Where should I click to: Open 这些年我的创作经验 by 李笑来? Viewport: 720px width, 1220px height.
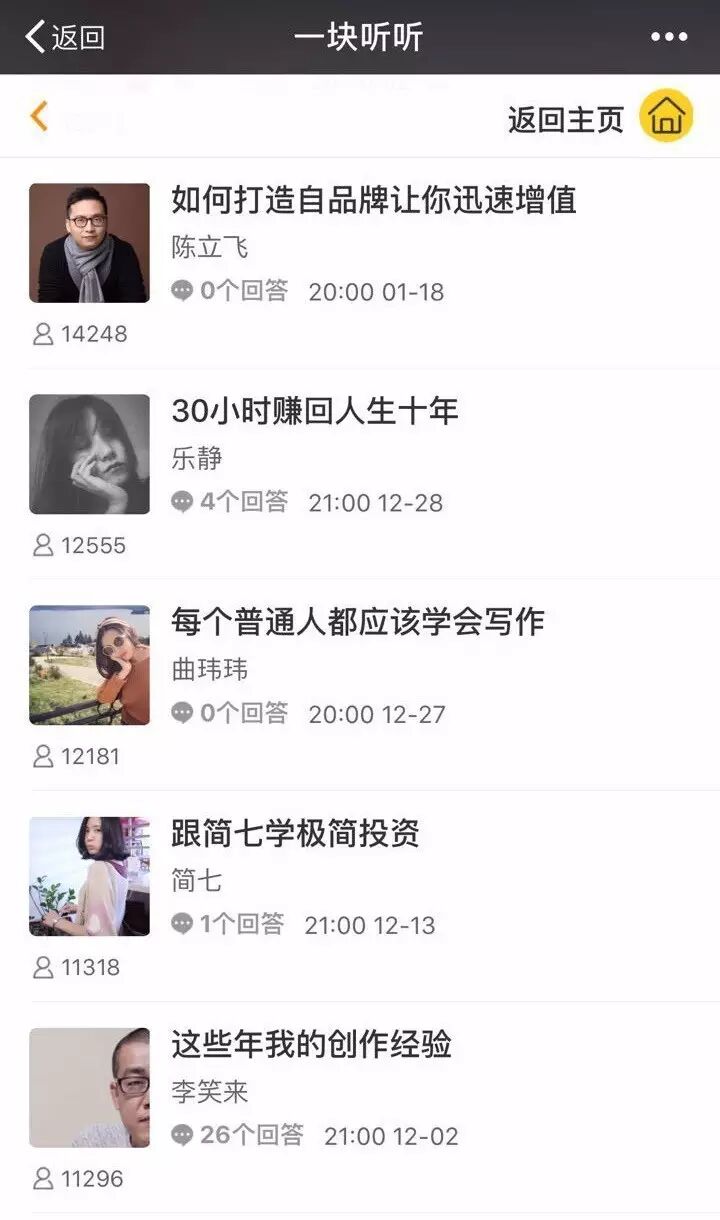coord(311,1045)
